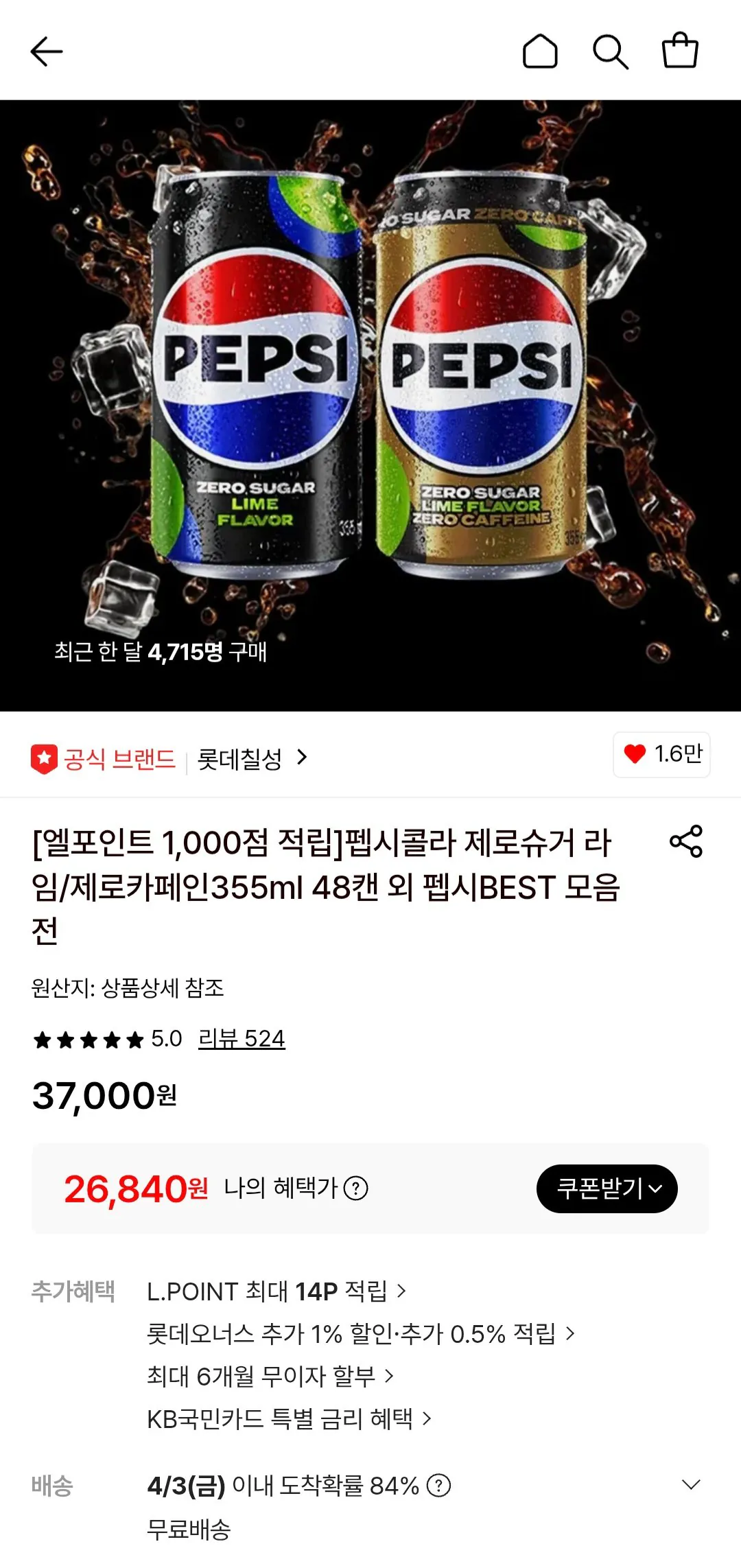Open search using the magnifier icon
This screenshot has height=1568, width=741.
(x=611, y=51)
